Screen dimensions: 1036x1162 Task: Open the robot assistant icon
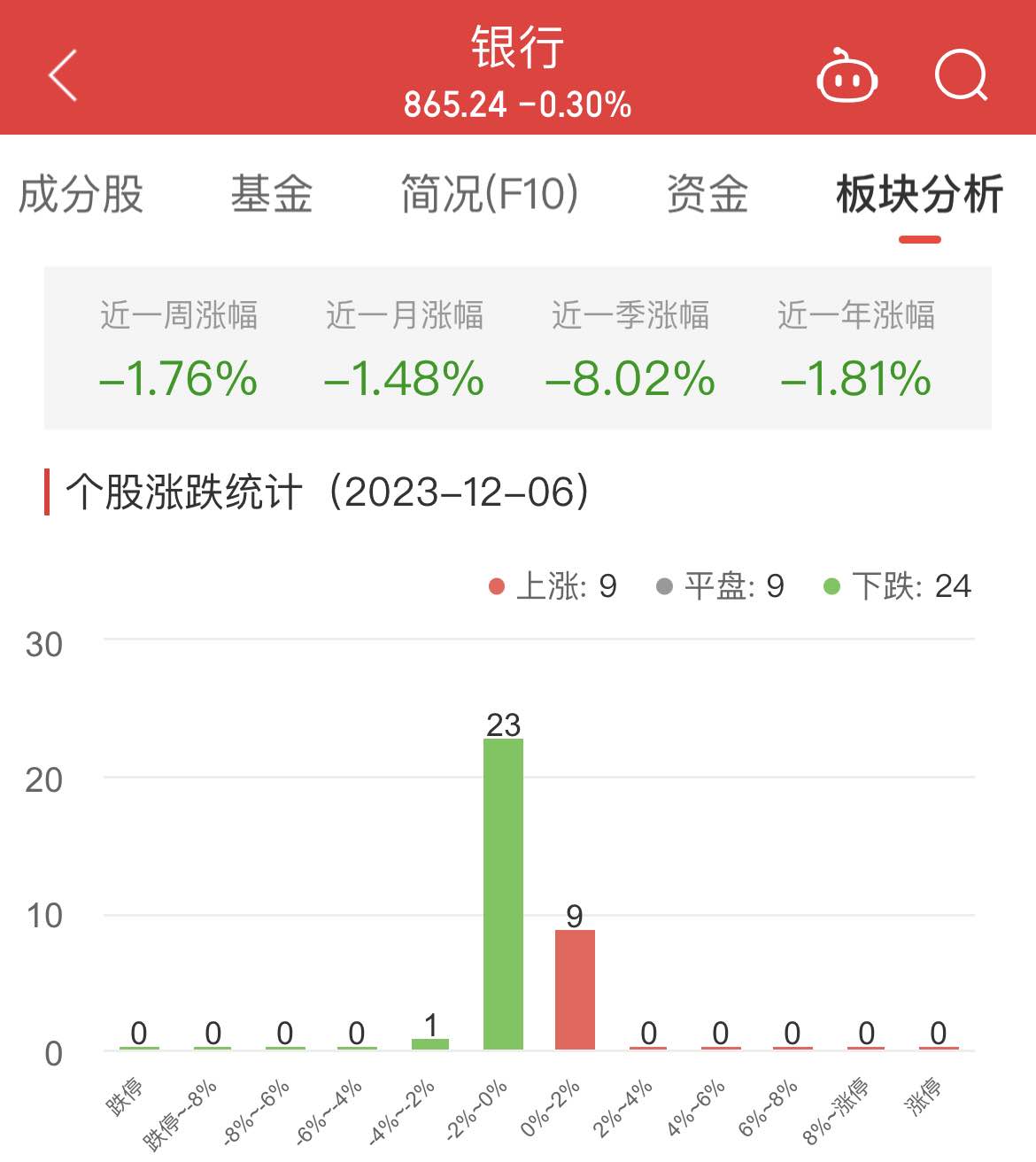tap(847, 78)
